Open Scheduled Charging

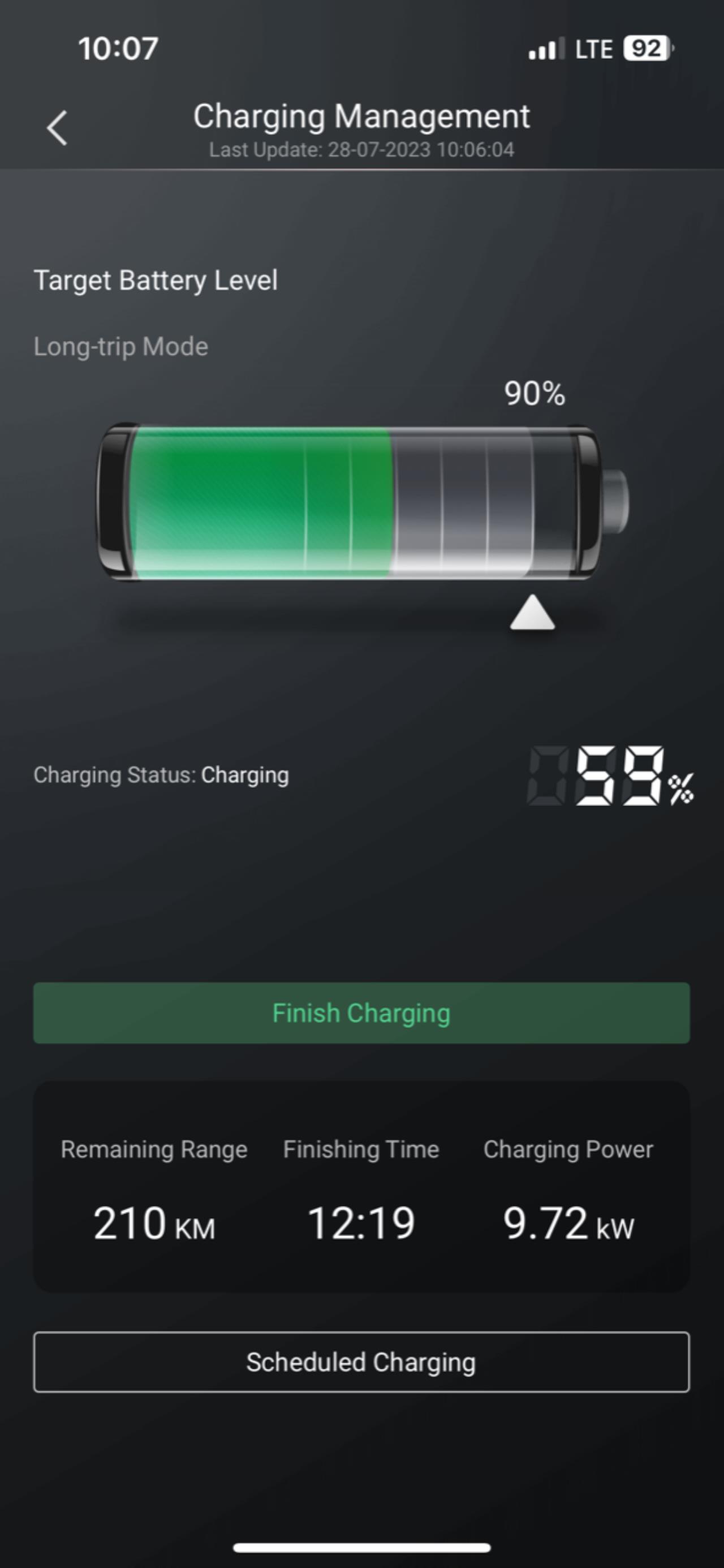point(361,1362)
